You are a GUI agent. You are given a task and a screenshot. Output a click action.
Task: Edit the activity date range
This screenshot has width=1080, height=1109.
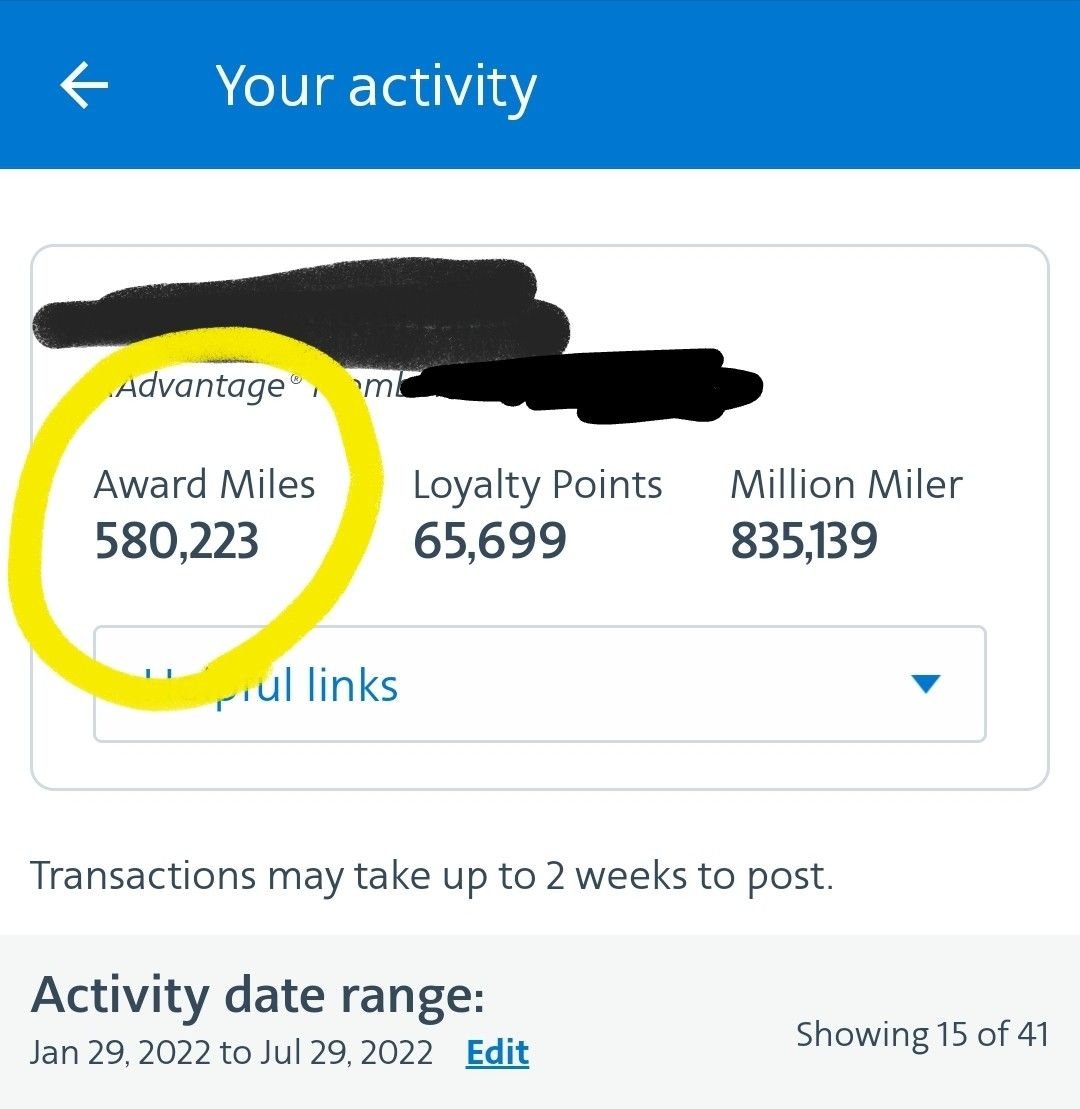pos(497,1053)
